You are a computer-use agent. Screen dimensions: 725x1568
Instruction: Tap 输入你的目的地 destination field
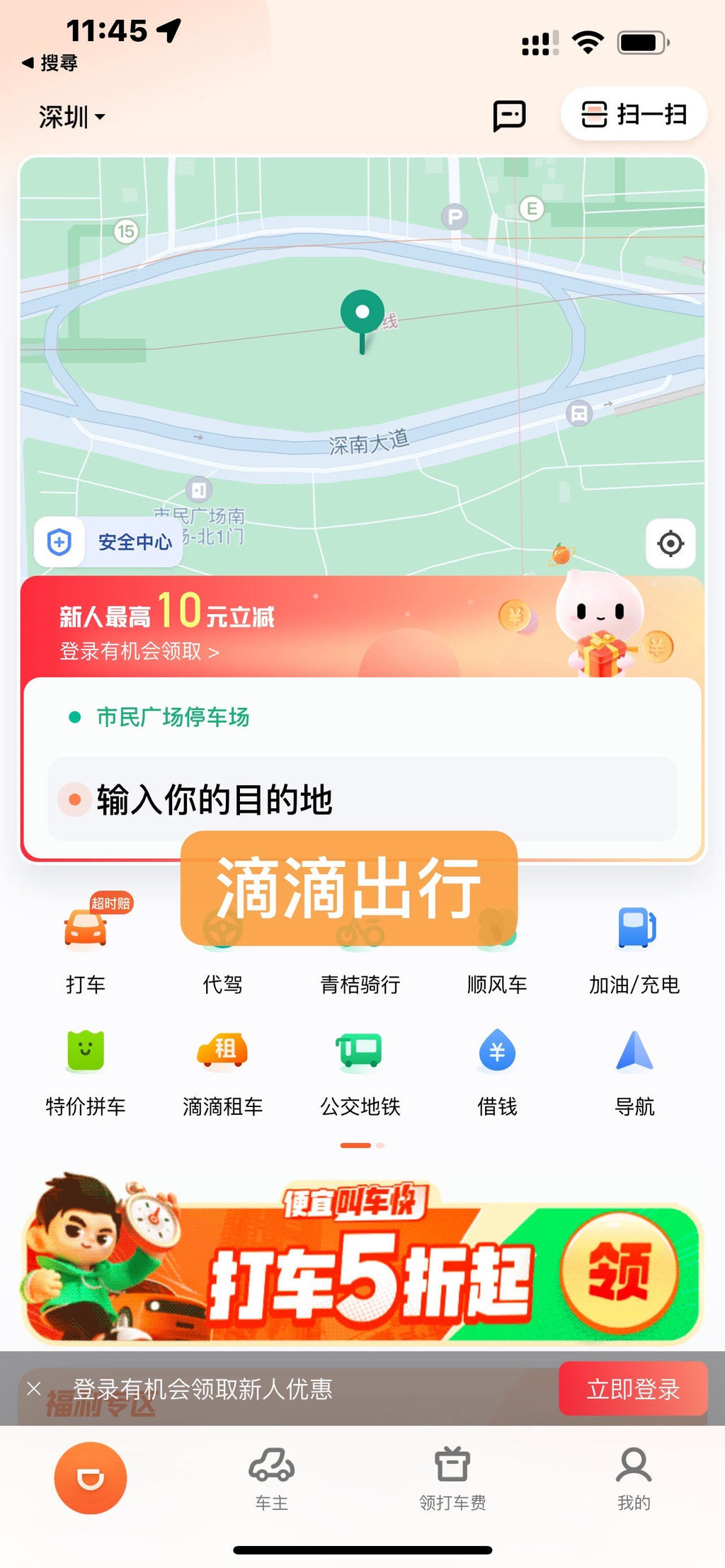click(361, 799)
